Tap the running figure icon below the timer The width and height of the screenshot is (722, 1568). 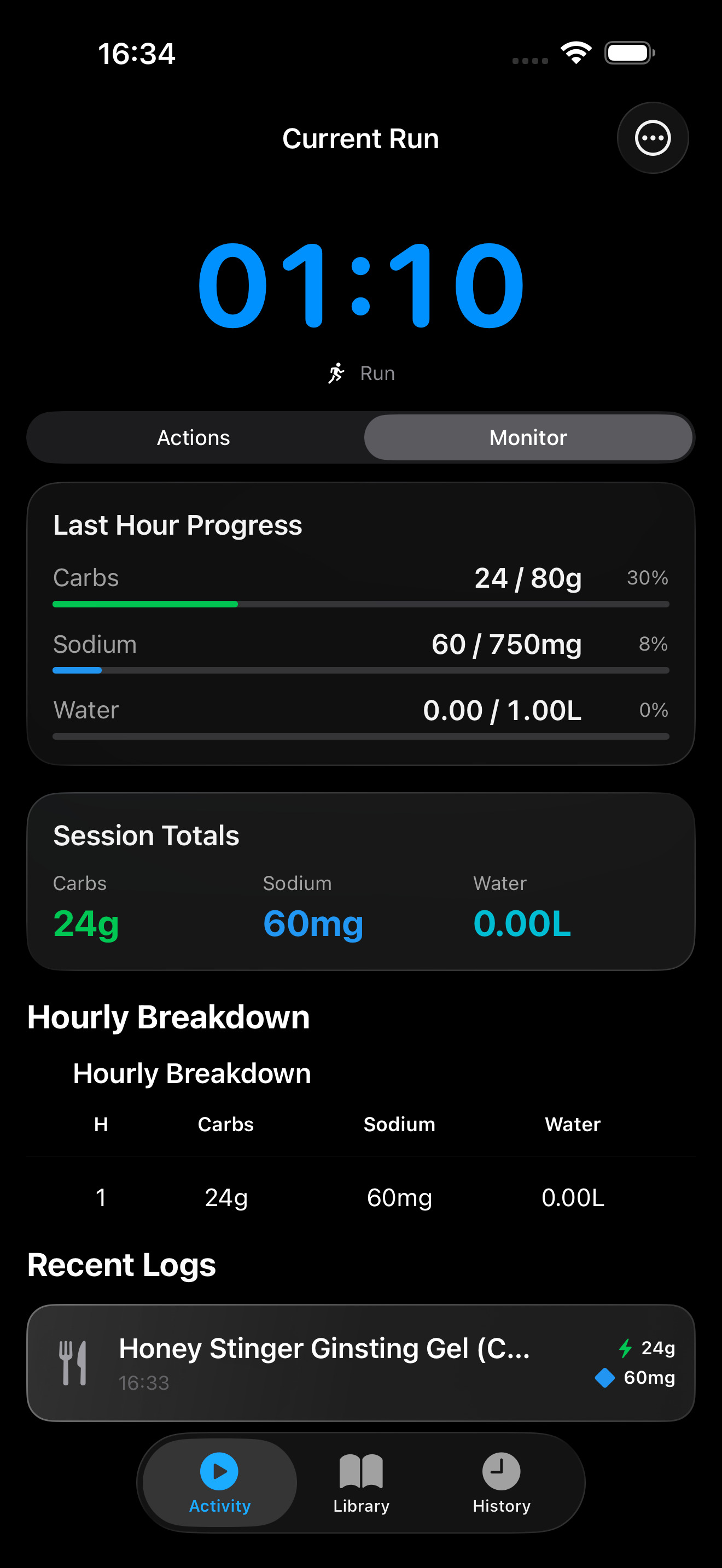(337, 372)
